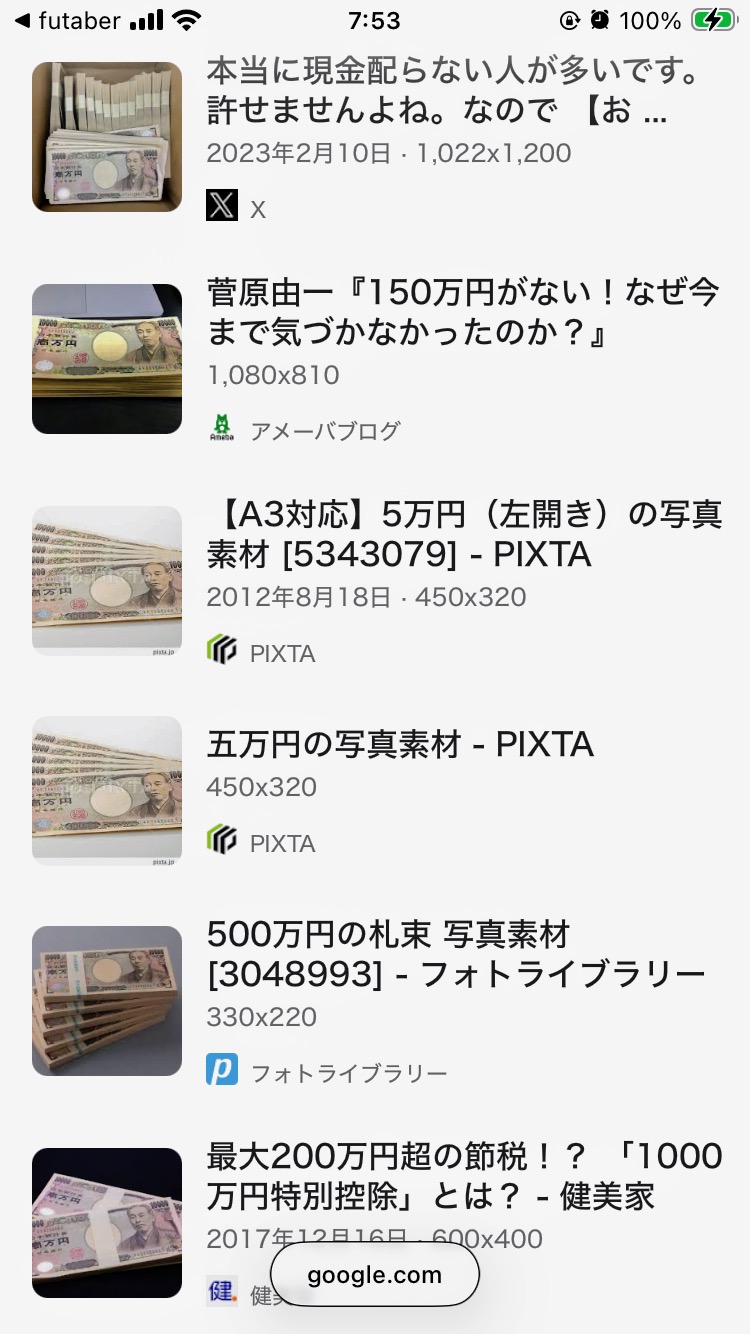Open 【A3対応】5万円(左開き) PIXTA result
Image resolution: width=750 pixels, height=1334 pixels.
pyautogui.click(x=464, y=534)
